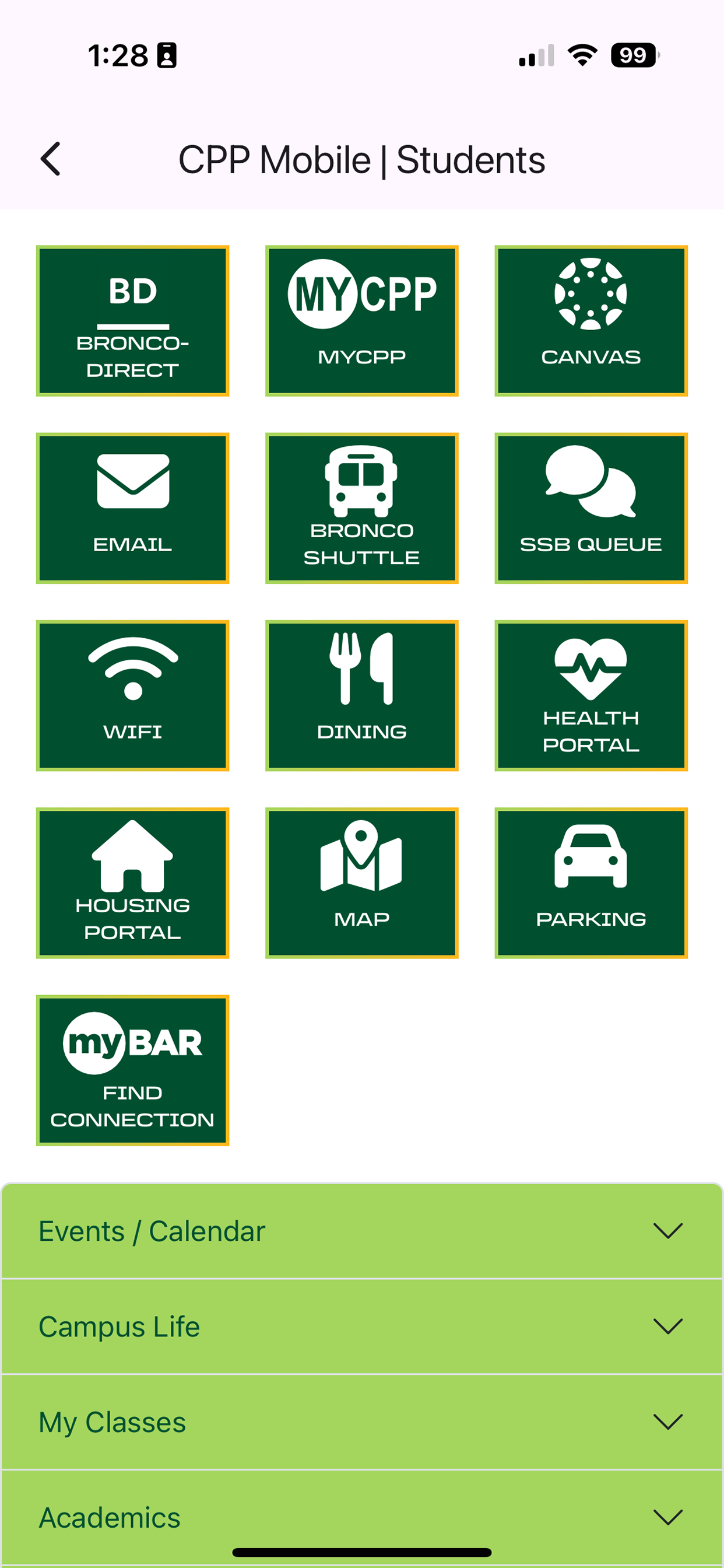Tap the CPP Mobile Students title
724x1568 pixels.
(x=362, y=159)
